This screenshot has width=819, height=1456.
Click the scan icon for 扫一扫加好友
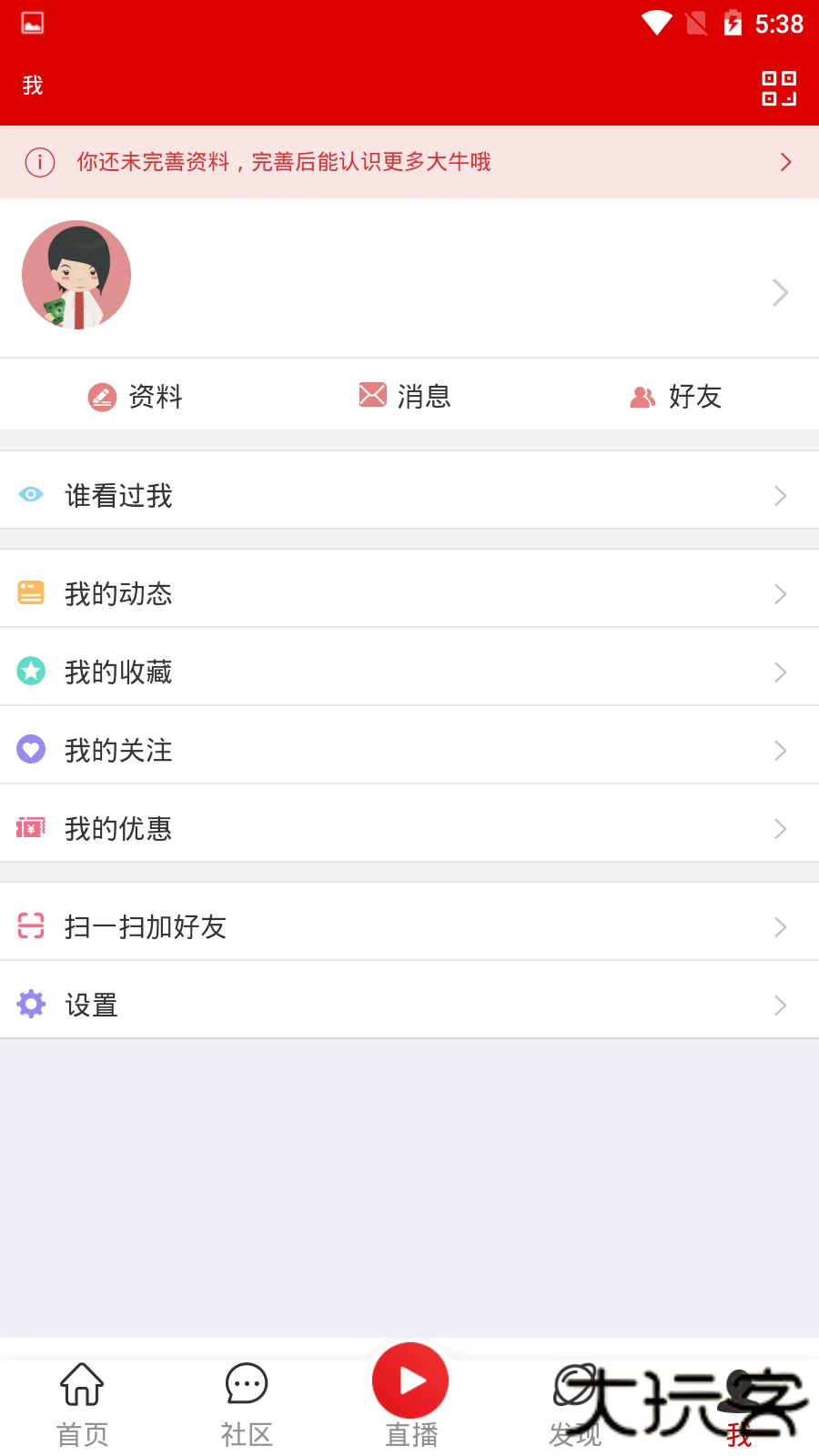pos(31,925)
